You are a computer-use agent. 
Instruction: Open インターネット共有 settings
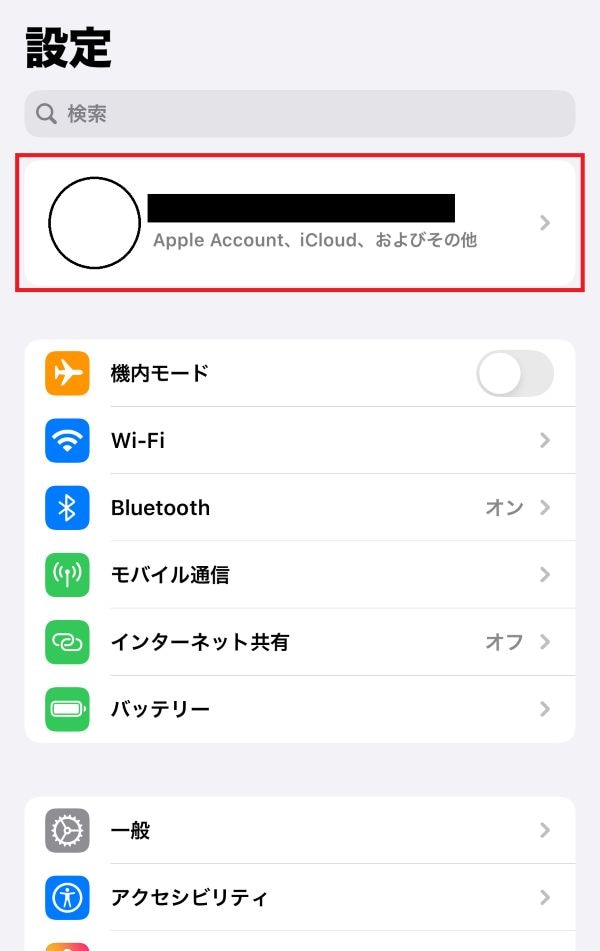click(x=300, y=642)
